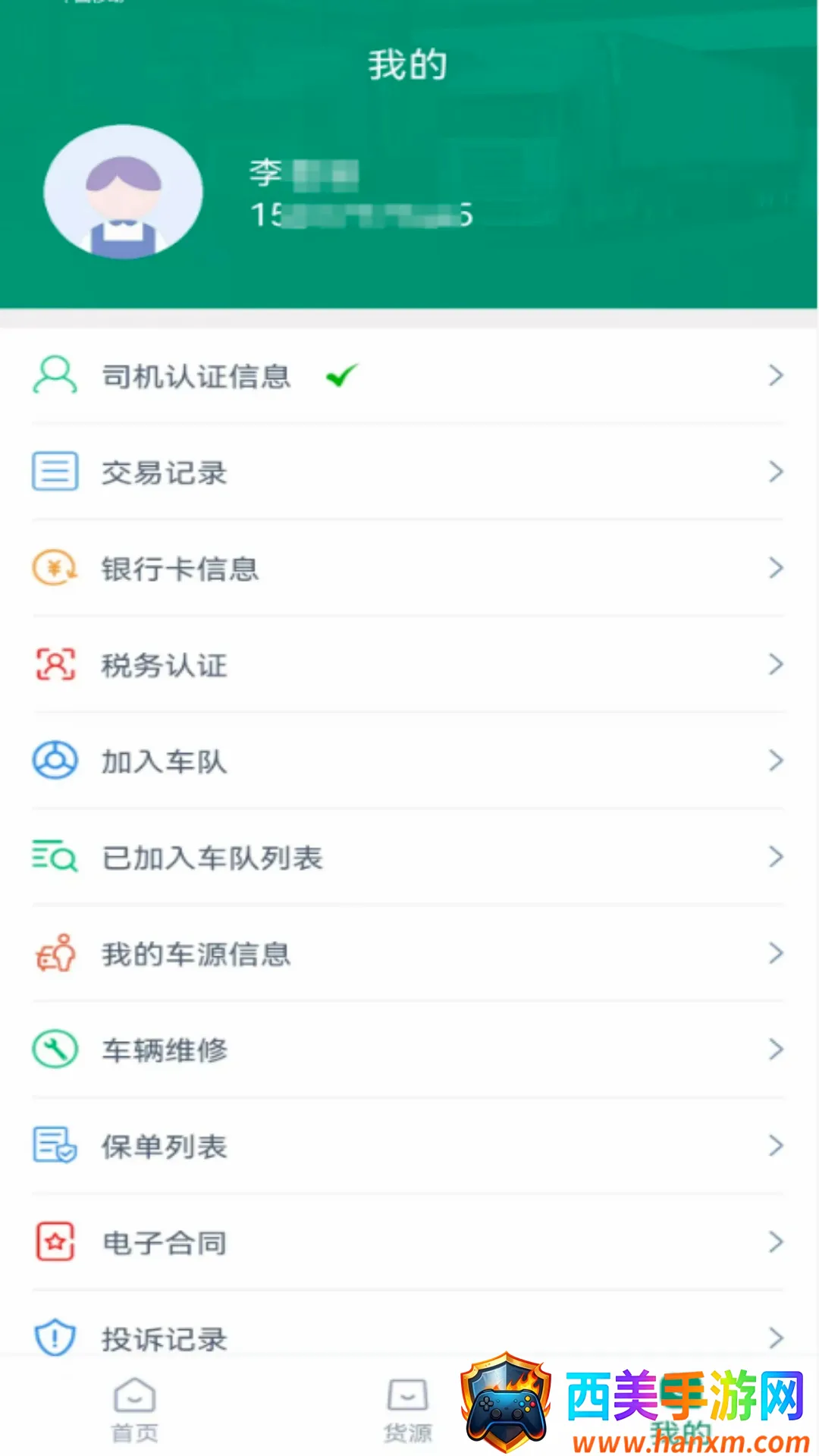Screen dimensions: 819x1456
Task: Open 税务认证 tax verification
Action: coord(409,664)
